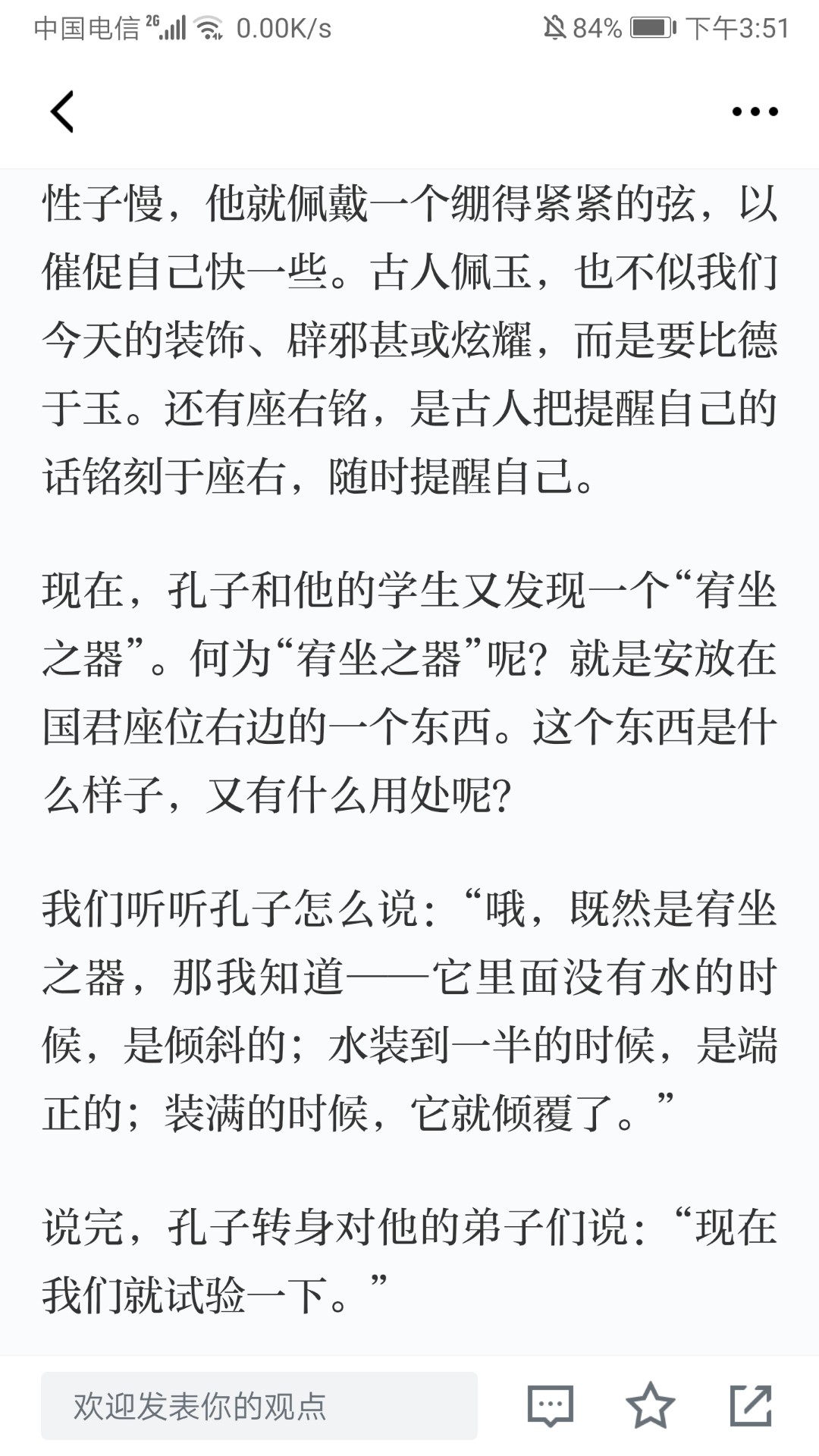
Task: Favorite this article with the star icon
Action: (x=651, y=1405)
